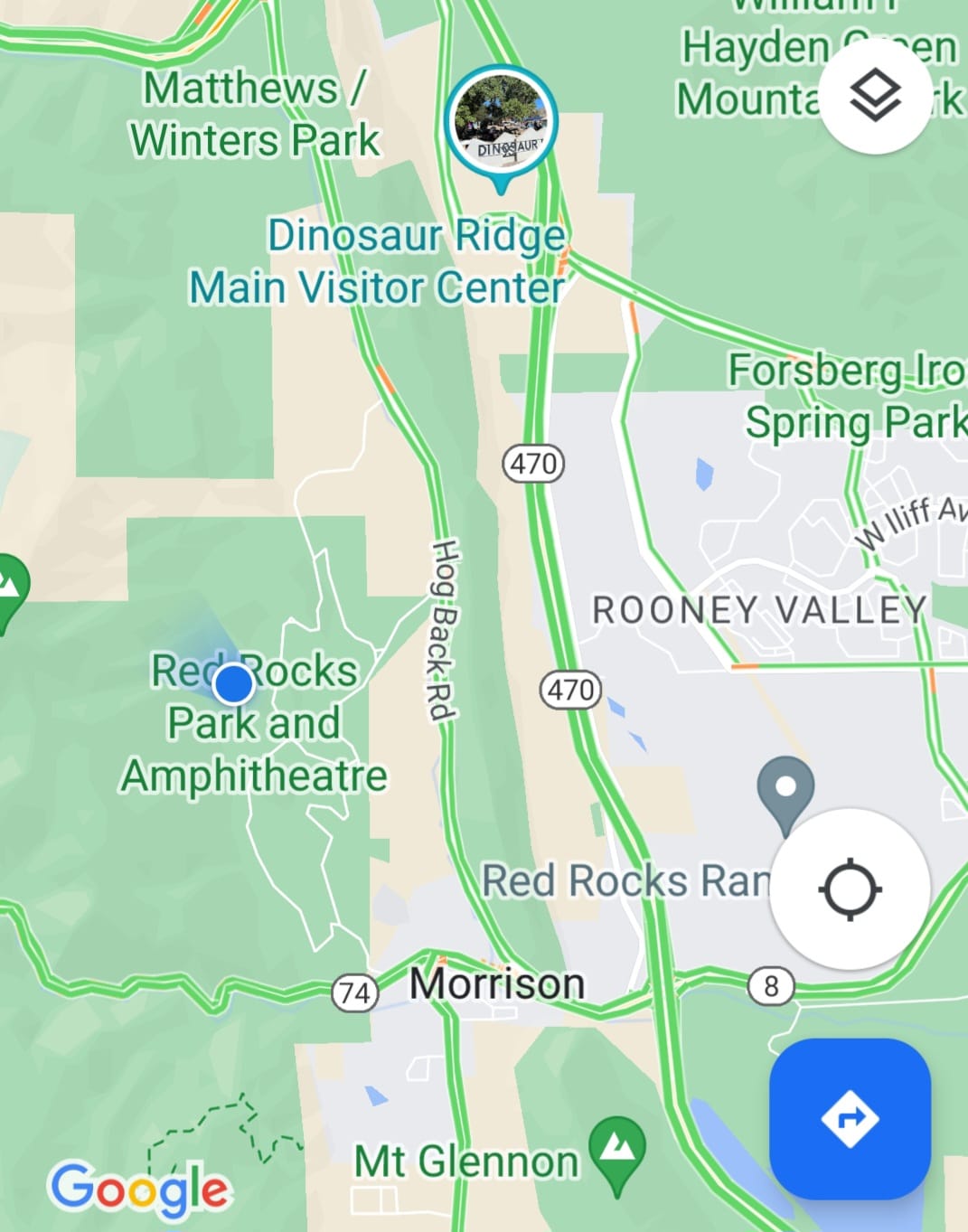Recenter map on my location
The width and height of the screenshot is (968, 1232).
click(850, 889)
